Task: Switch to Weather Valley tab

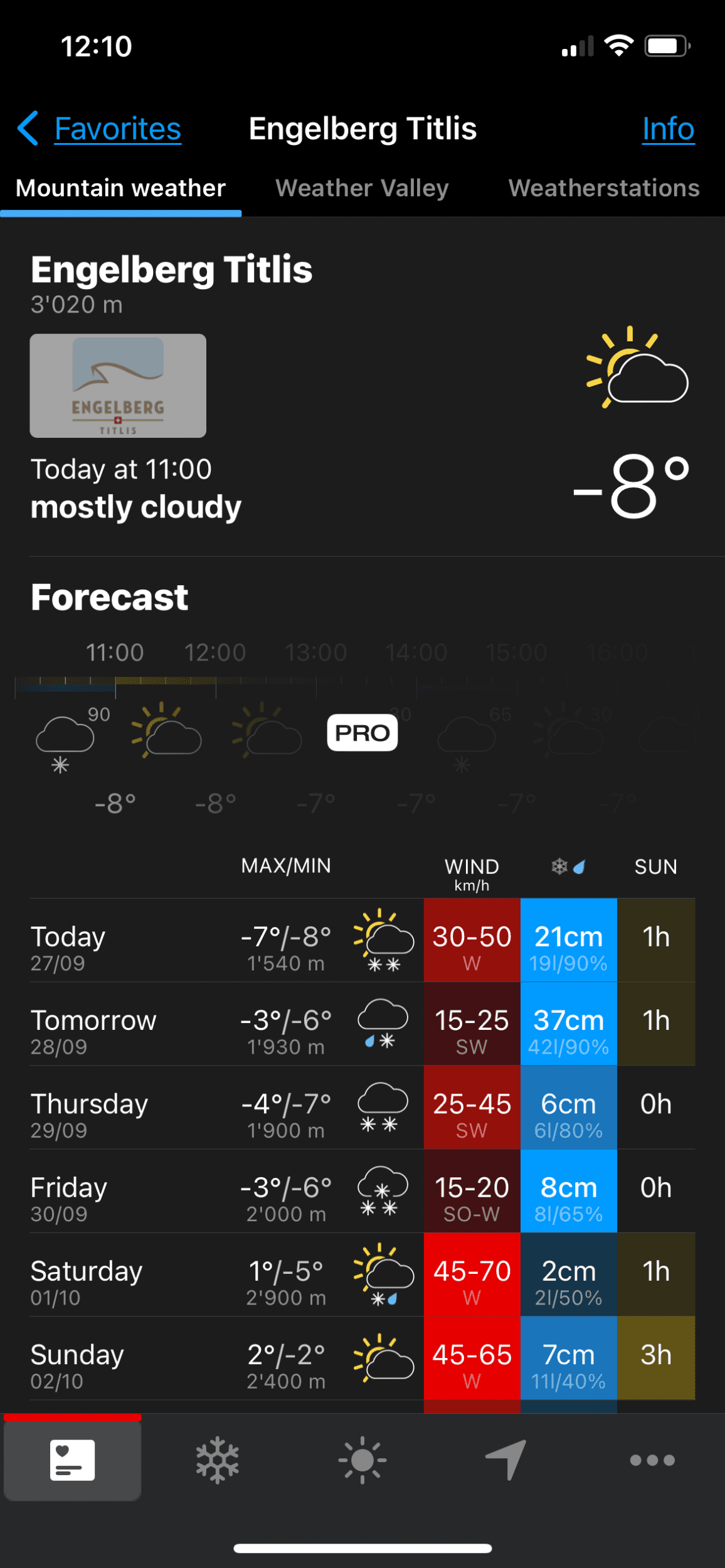Action: (362, 188)
